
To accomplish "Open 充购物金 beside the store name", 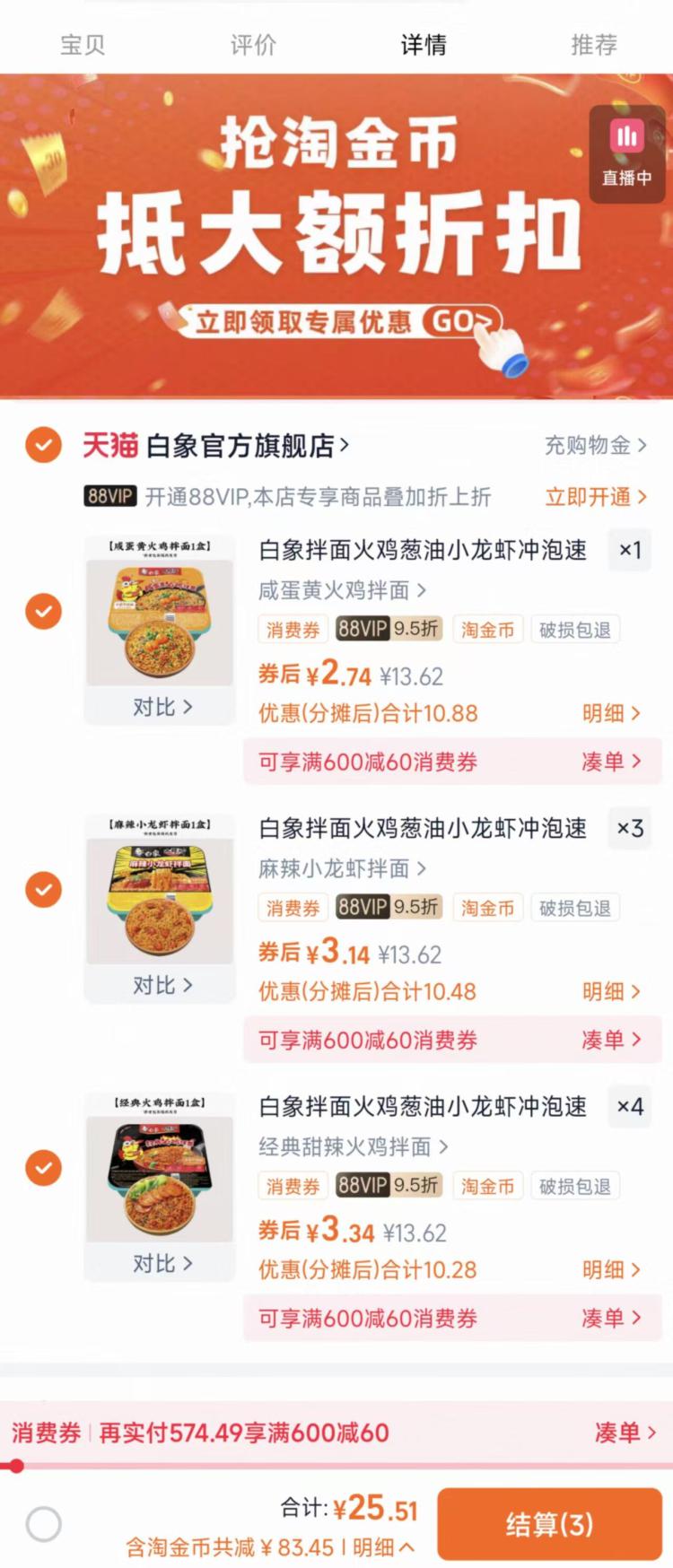I will point(588,446).
